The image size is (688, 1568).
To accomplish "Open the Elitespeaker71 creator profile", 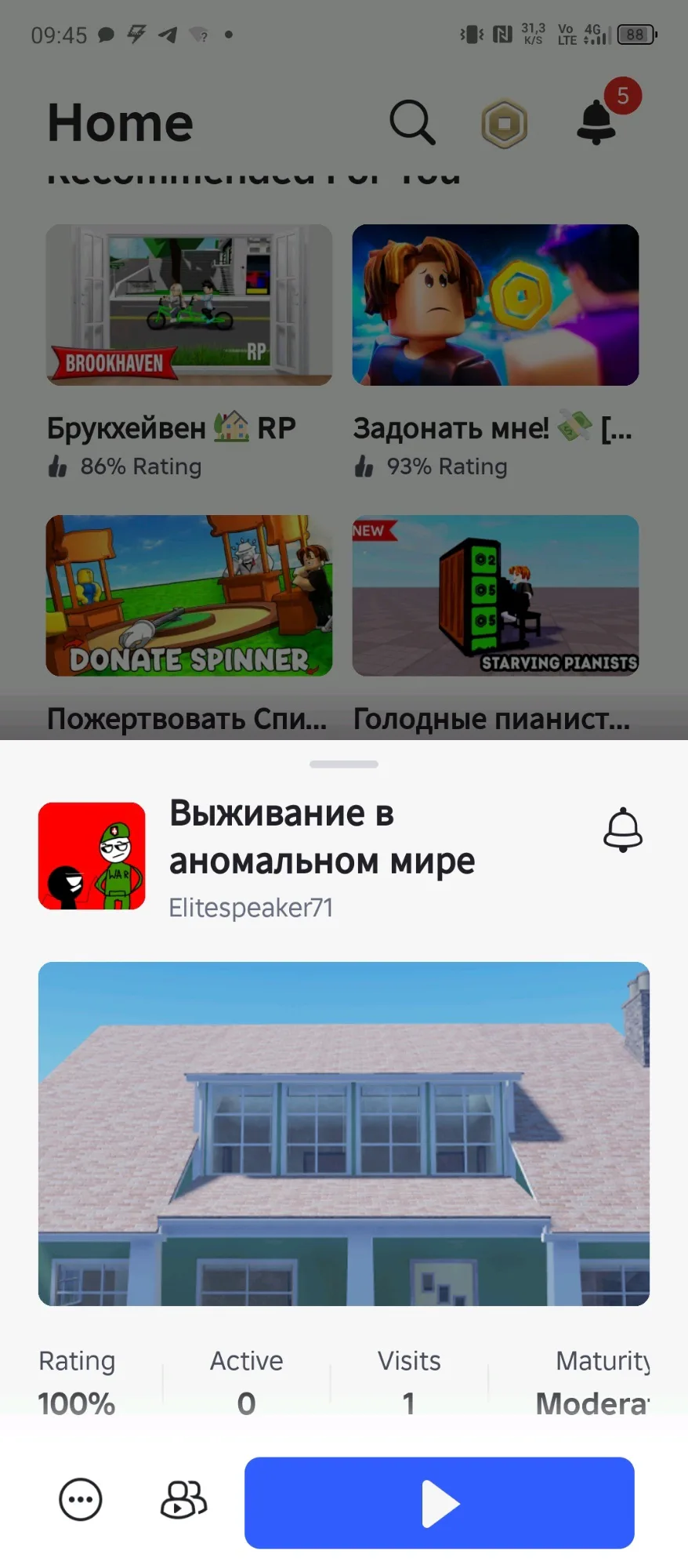I will 252,908.
